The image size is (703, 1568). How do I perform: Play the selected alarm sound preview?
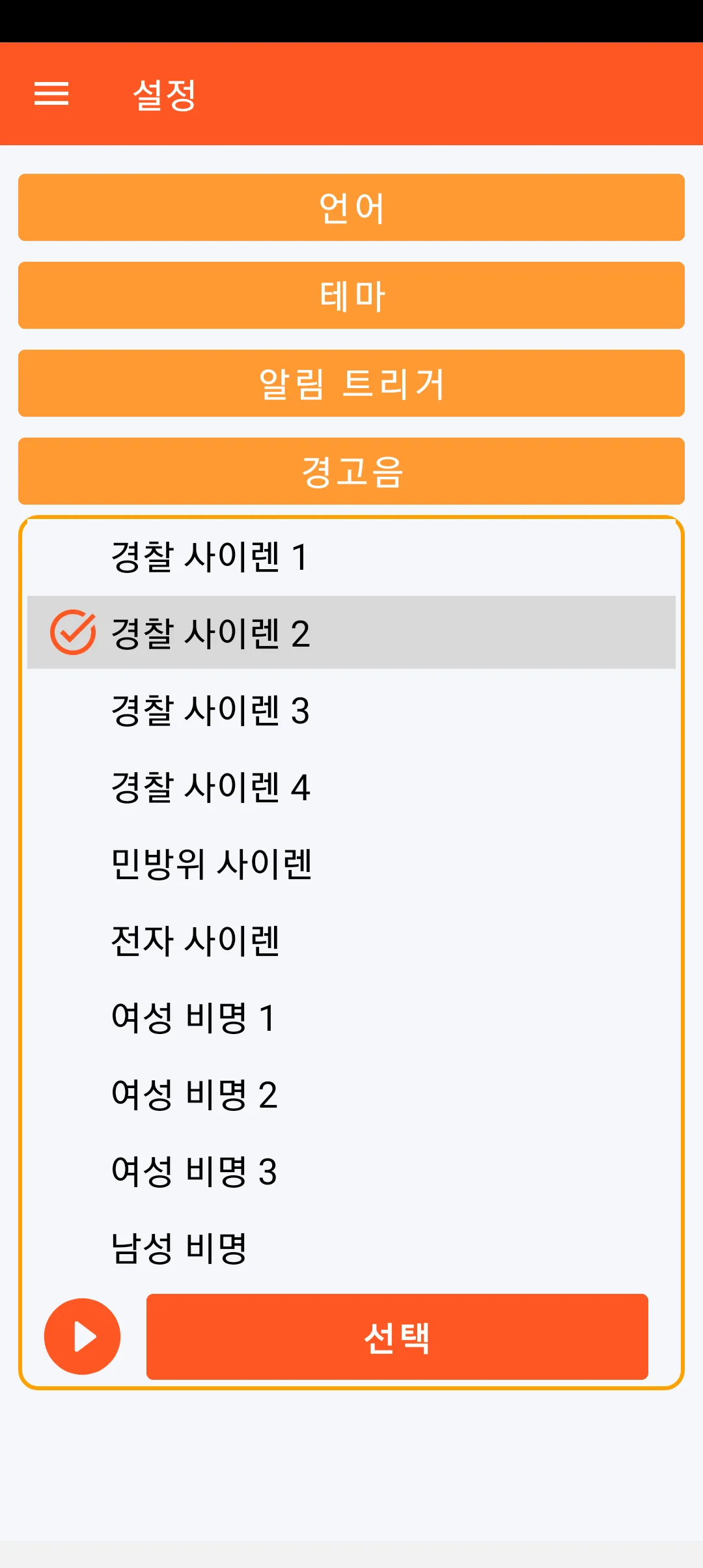[83, 1337]
